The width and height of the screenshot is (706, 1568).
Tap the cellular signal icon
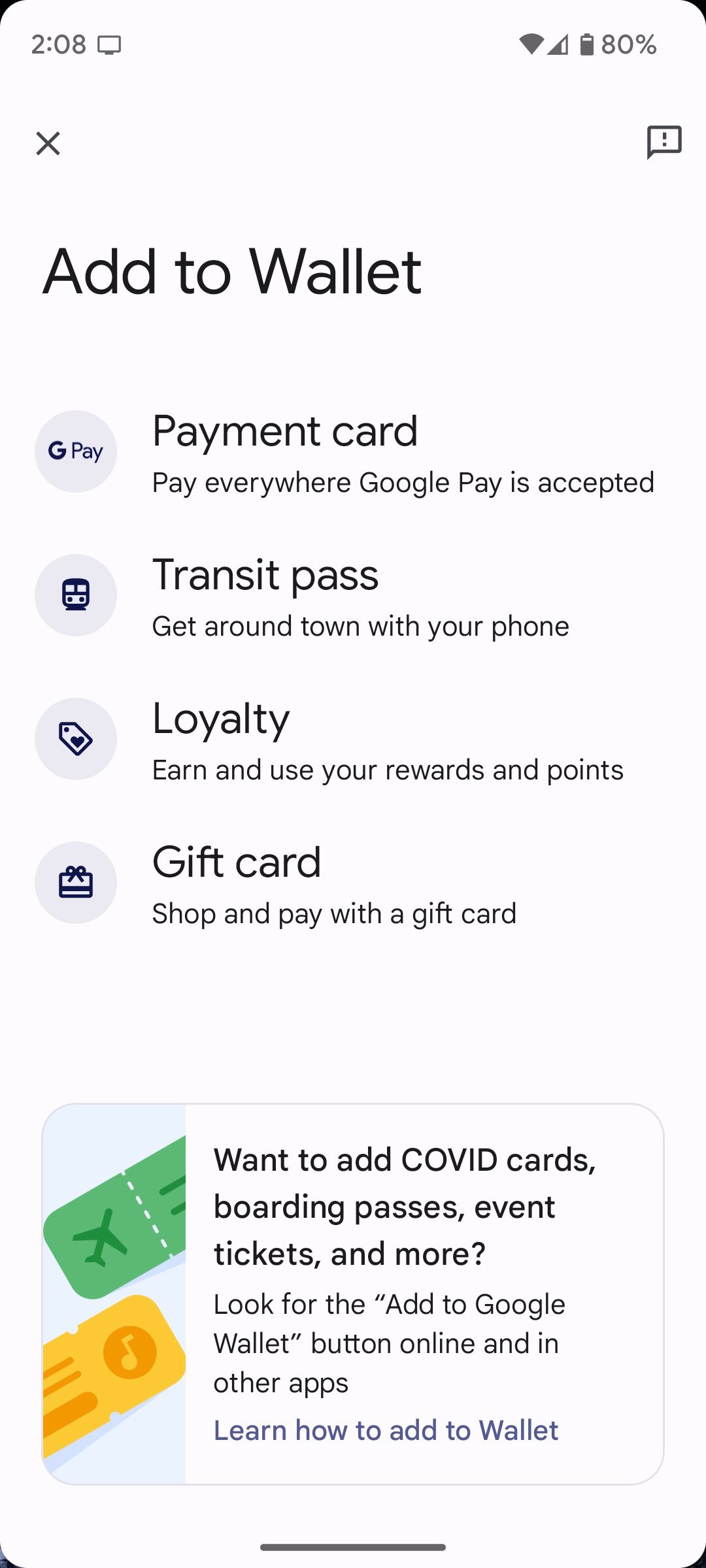coord(557,44)
